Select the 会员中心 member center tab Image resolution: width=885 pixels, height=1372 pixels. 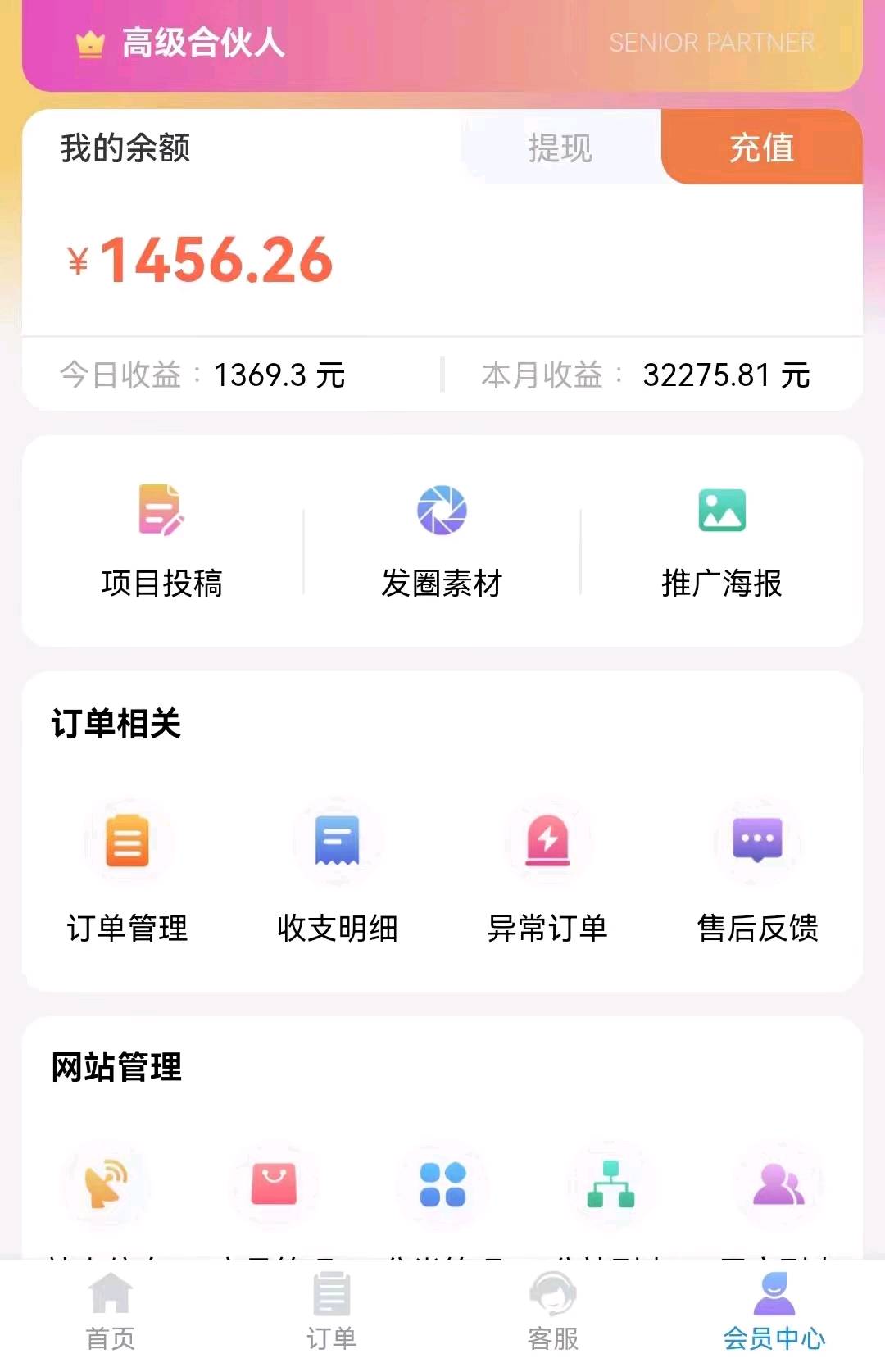tap(774, 1311)
